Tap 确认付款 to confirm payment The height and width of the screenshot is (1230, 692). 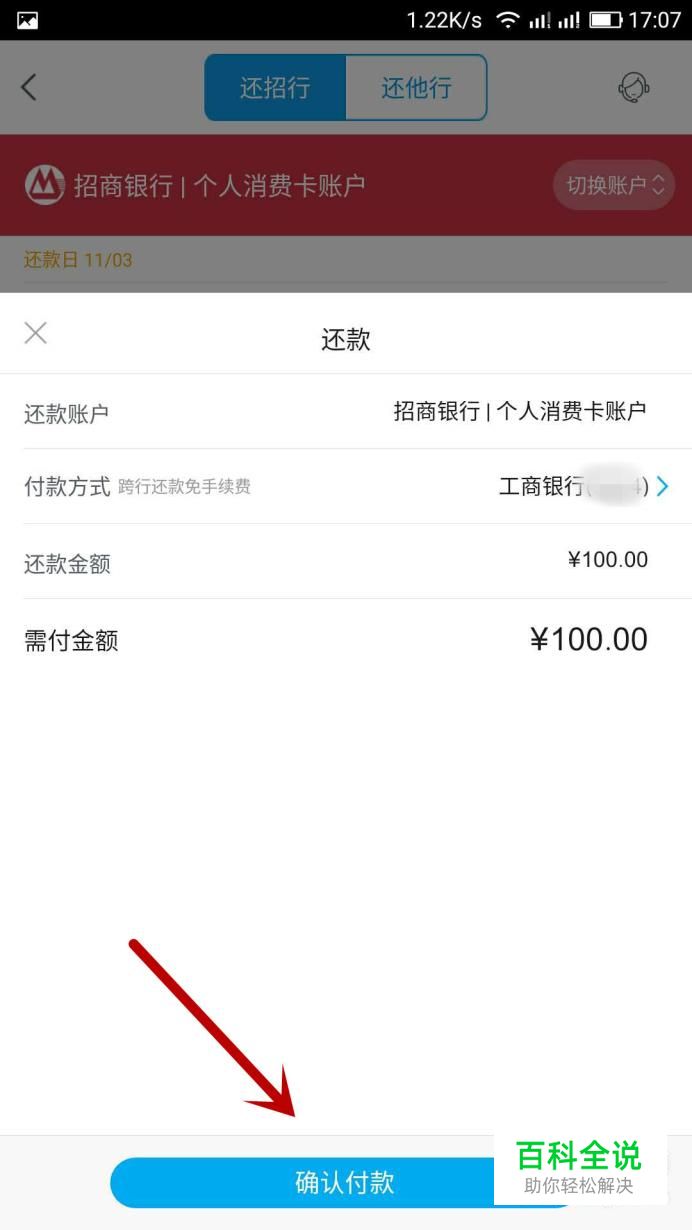345,1183
